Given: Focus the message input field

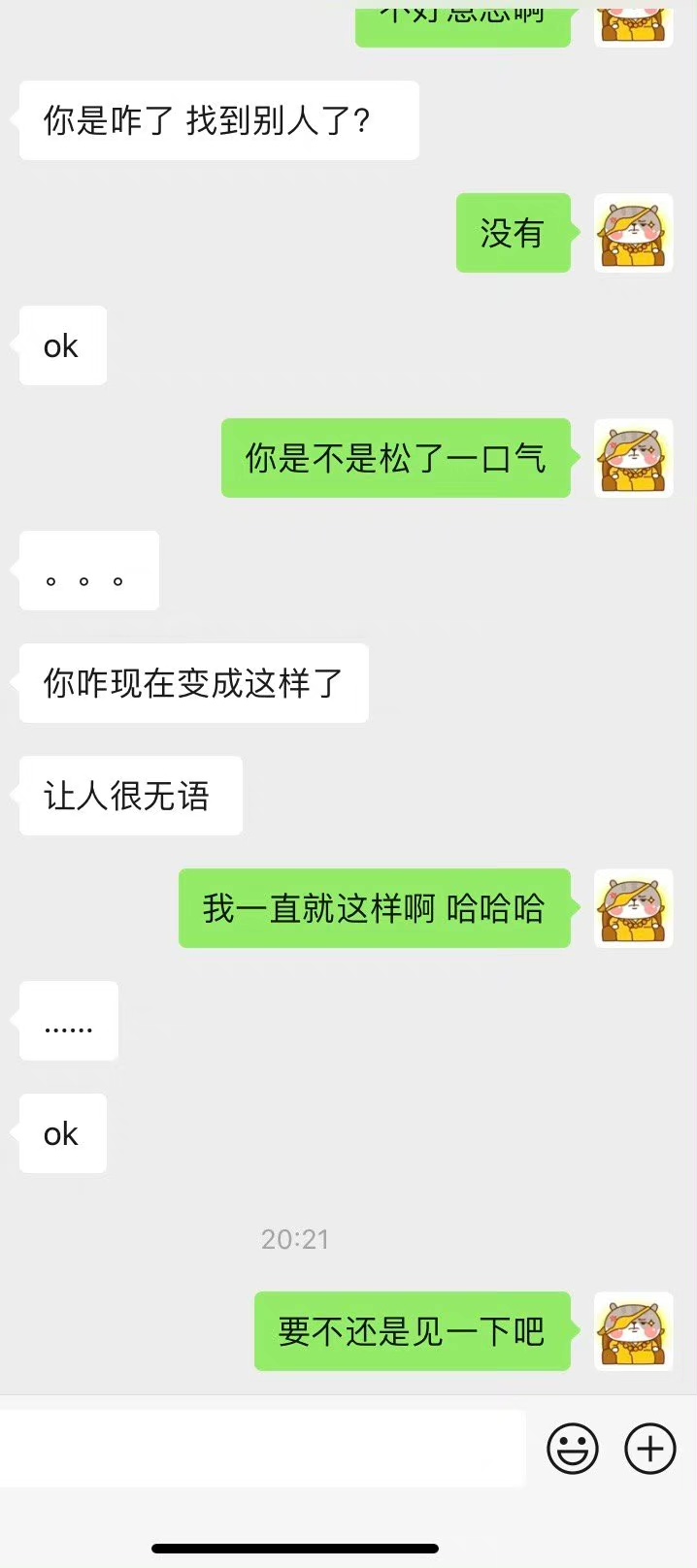Looking at the screenshot, I should (262, 1449).
